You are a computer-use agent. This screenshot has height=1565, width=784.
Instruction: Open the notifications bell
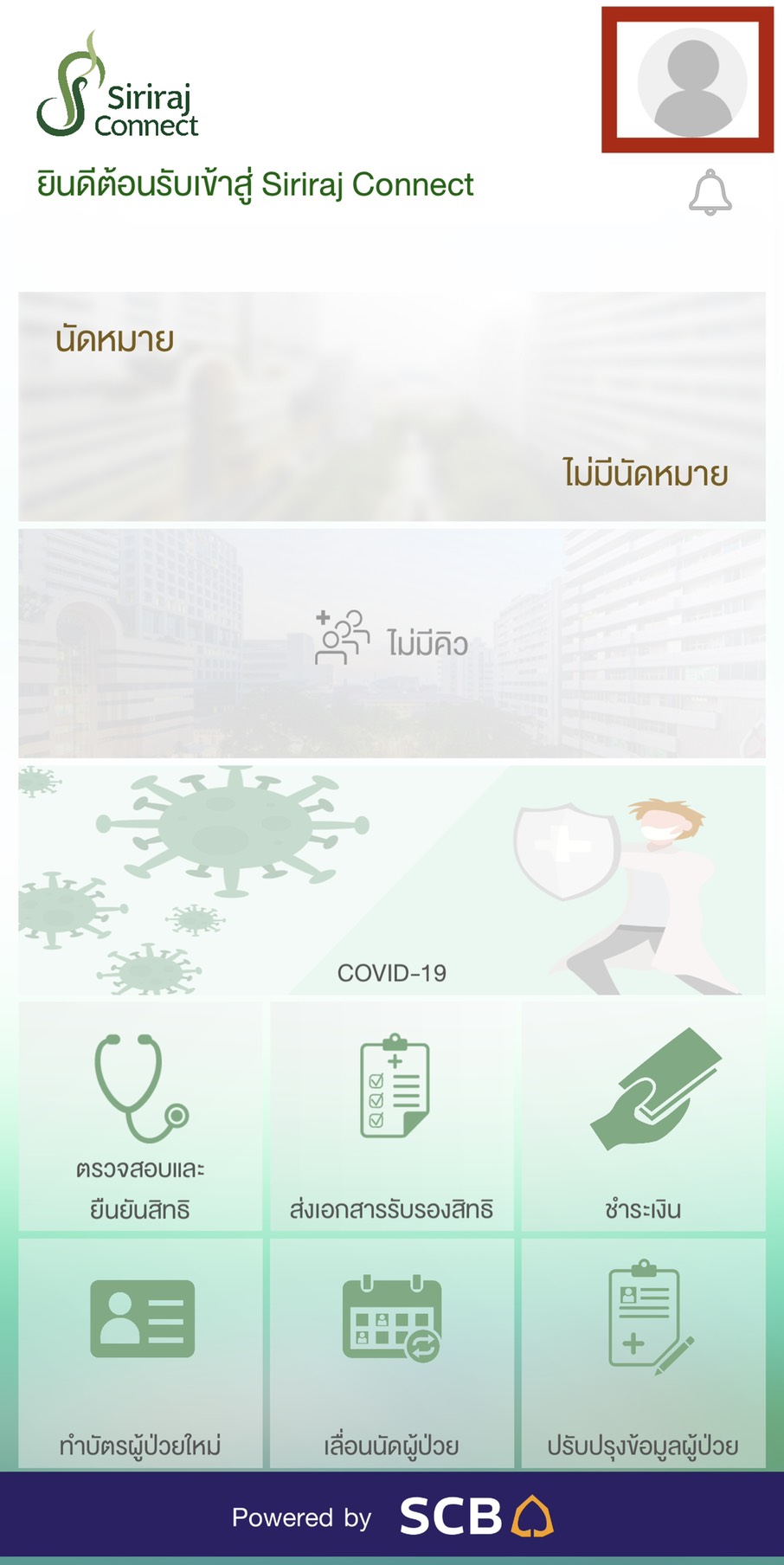tap(710, 192)
